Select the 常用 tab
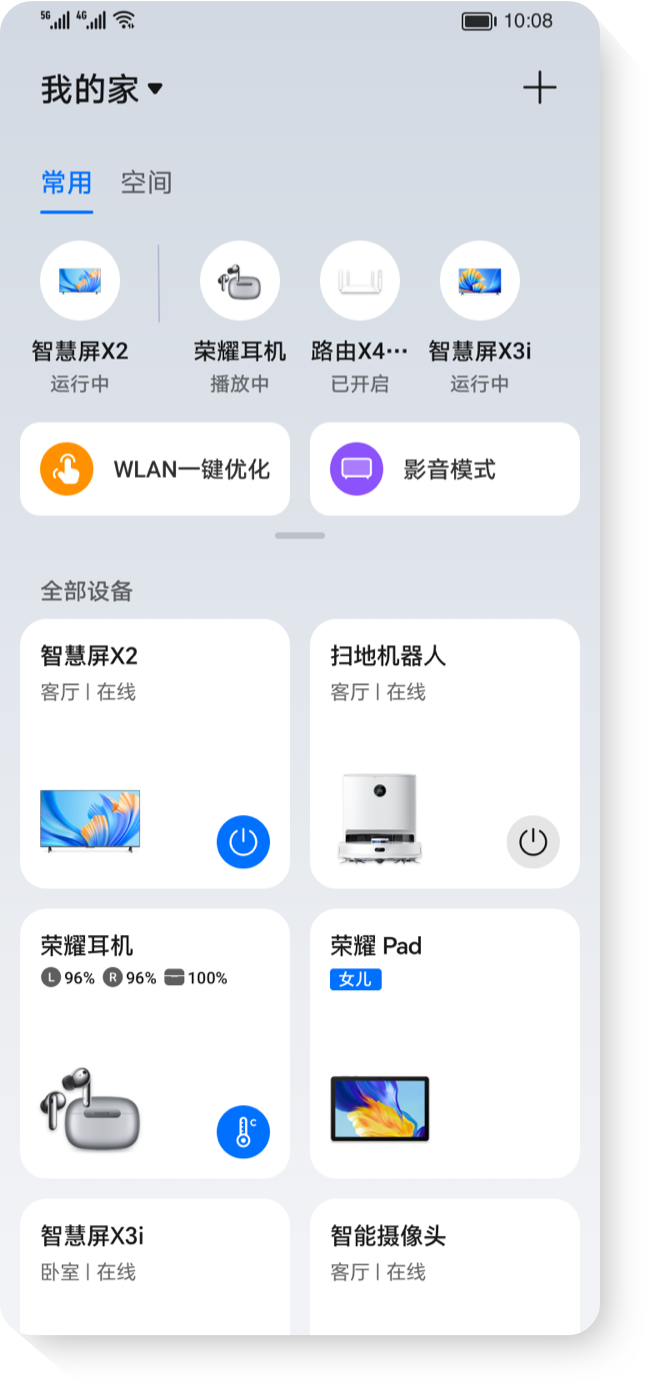The width and height of the screenshot is (660, 1394). pos(66,183)
